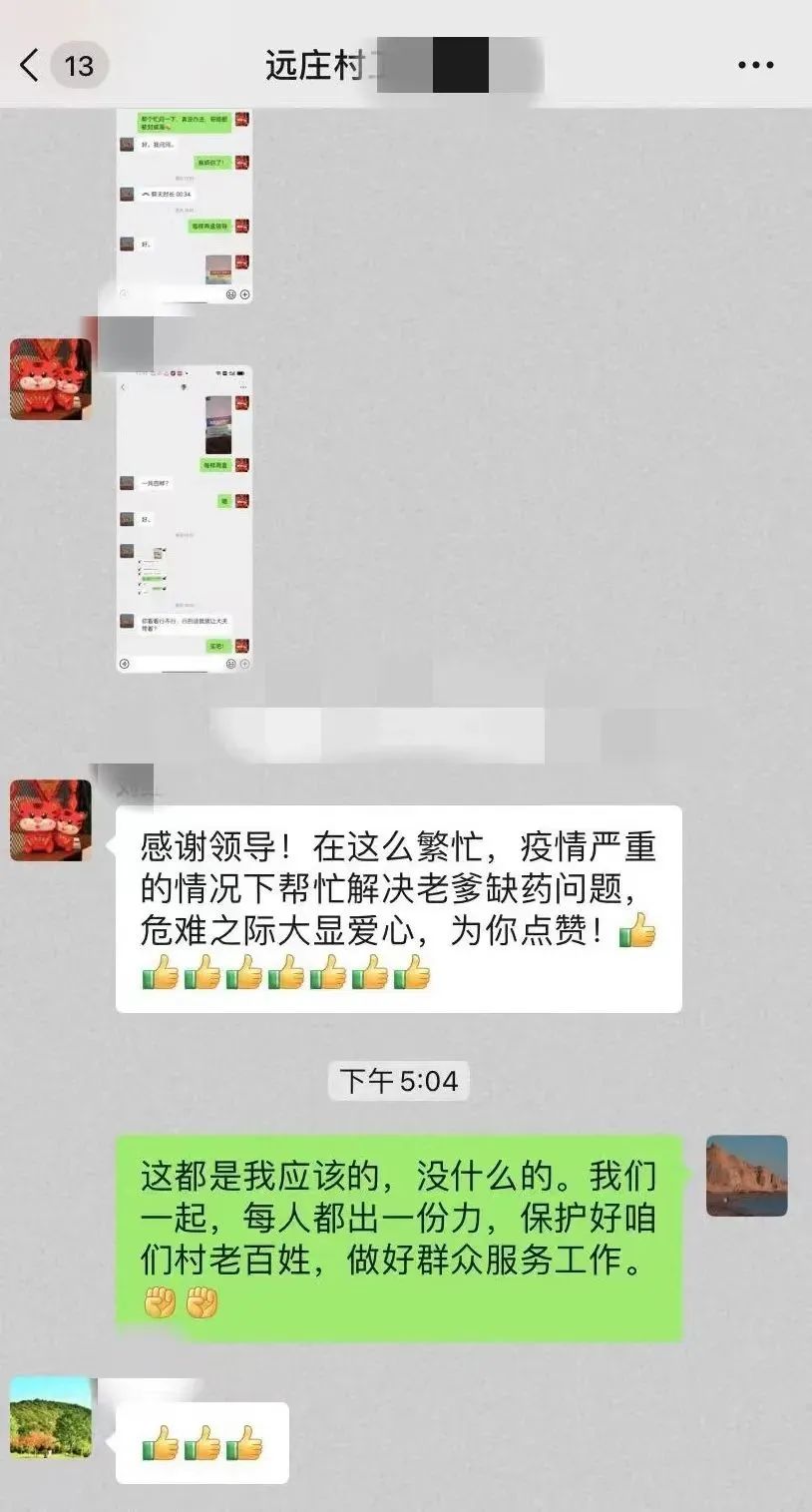
Task: Open the three-dot group chat menu
Action: pos(755,66)
